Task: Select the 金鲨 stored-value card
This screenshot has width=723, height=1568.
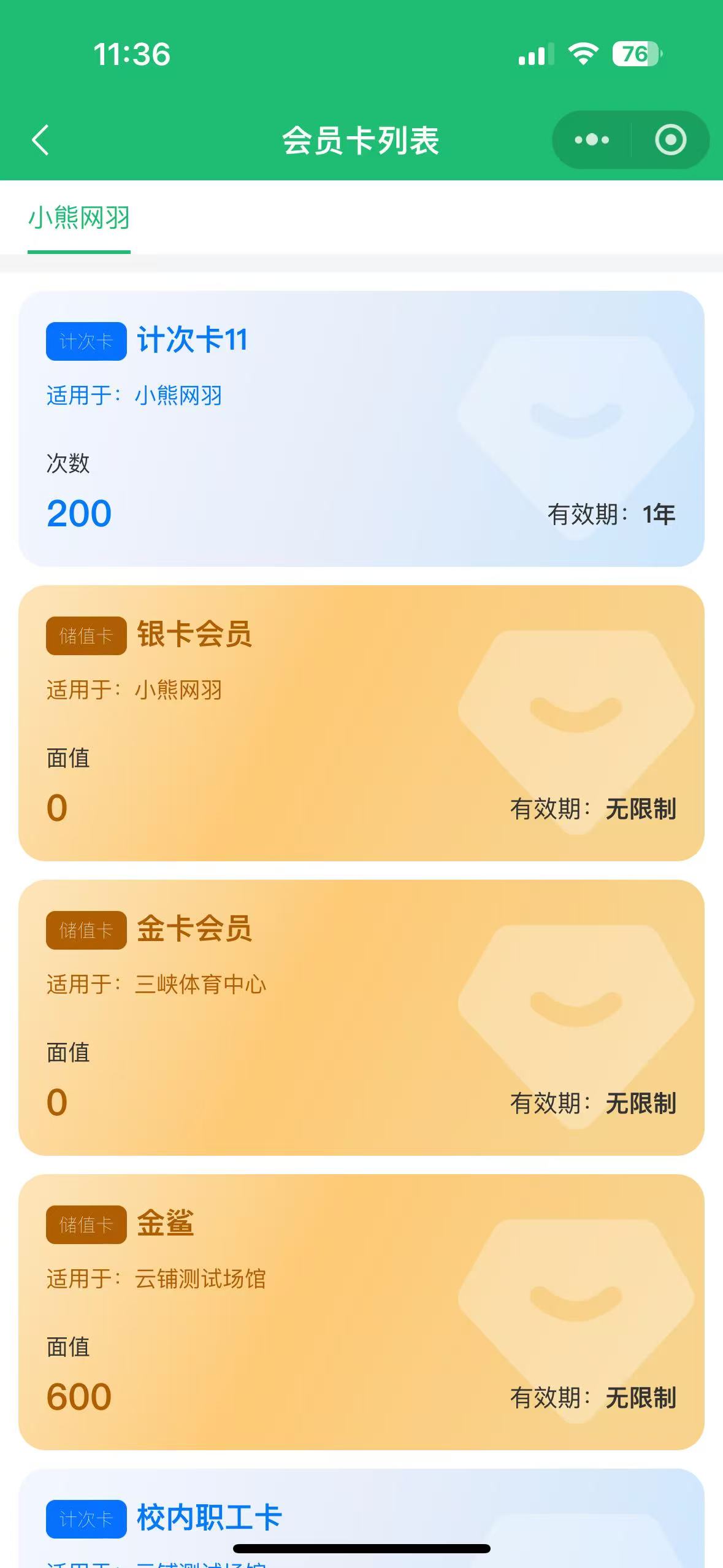Action: tap(361, 1312)
